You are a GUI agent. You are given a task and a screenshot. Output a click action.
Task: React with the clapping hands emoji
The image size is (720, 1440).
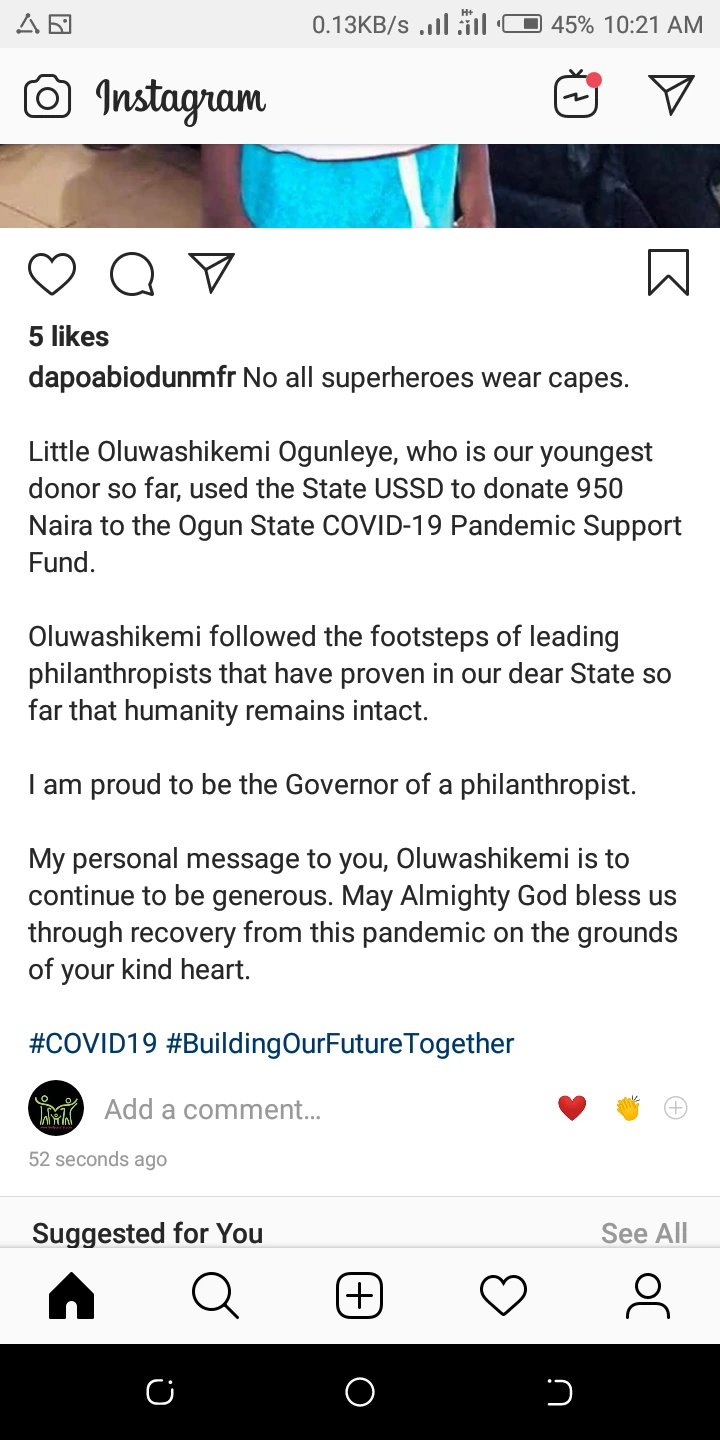coord(627,1108)
